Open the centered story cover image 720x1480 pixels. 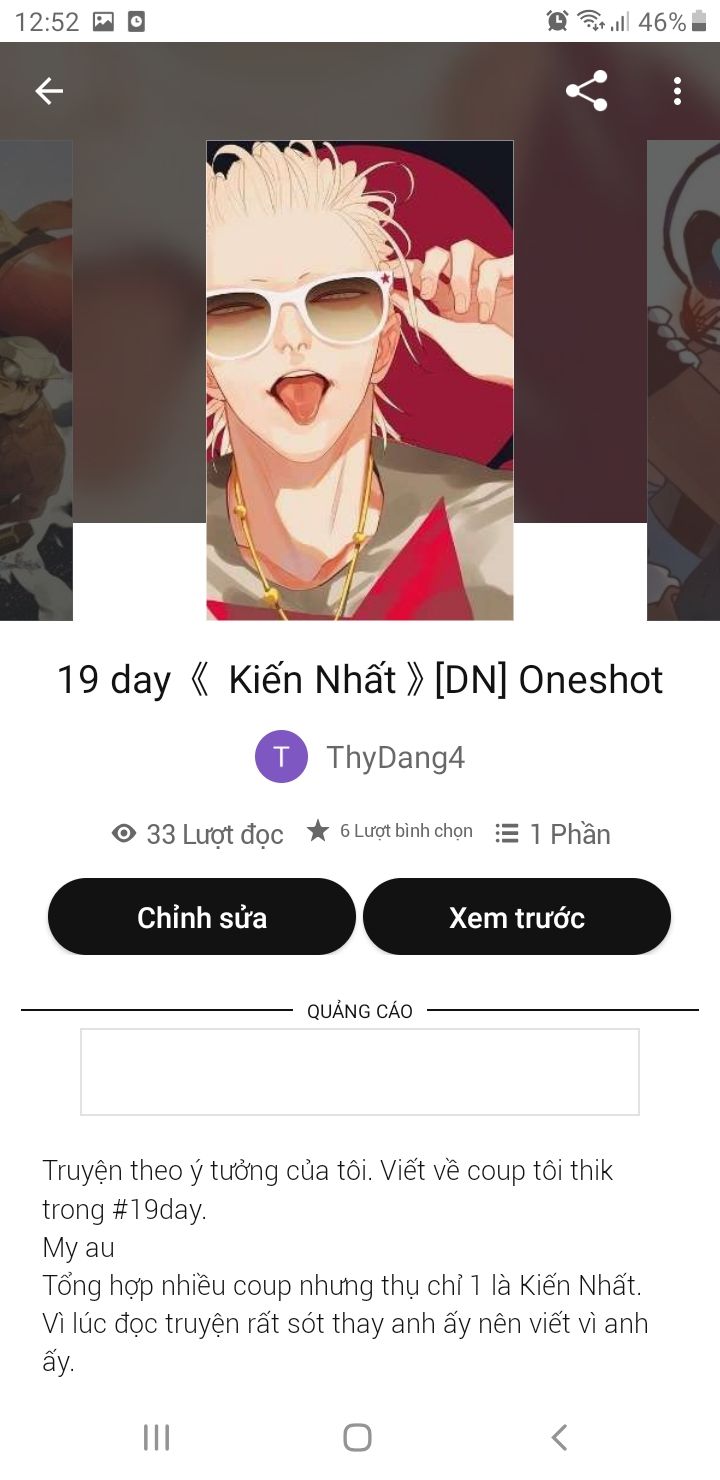click(360, 380)
